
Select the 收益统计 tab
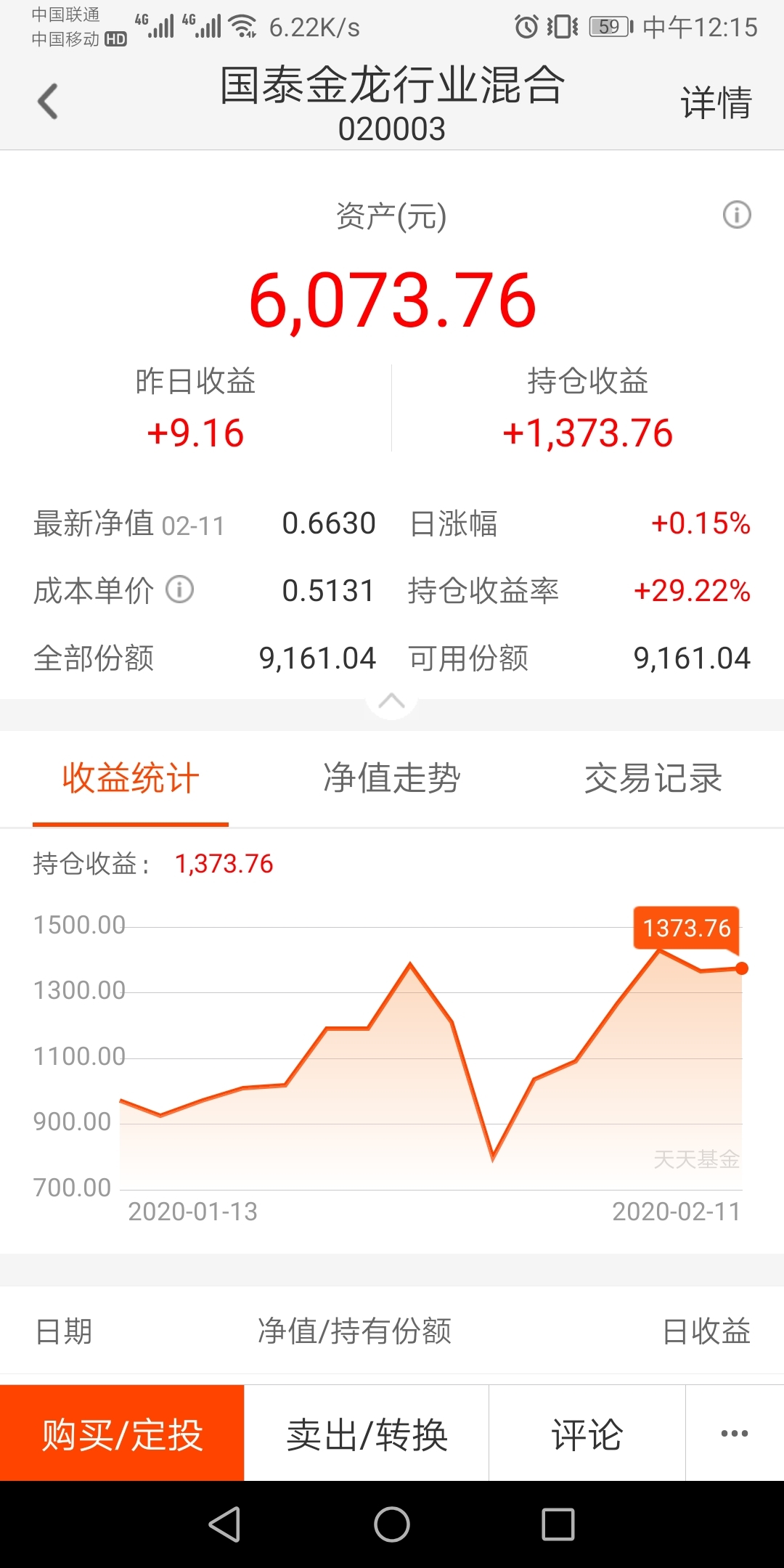131,779
